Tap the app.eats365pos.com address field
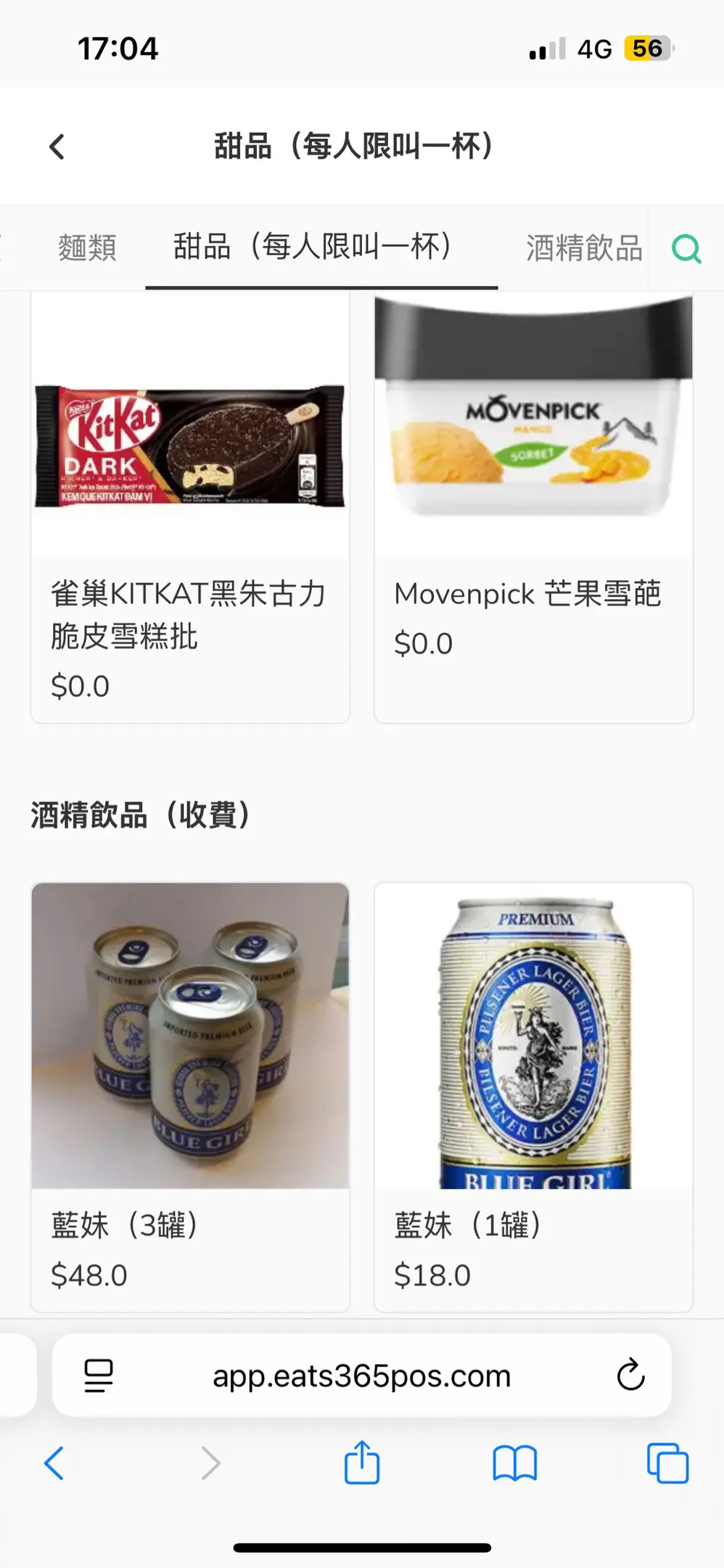The width and height of the screenshot is (724, 1568). click(361, 1375)
